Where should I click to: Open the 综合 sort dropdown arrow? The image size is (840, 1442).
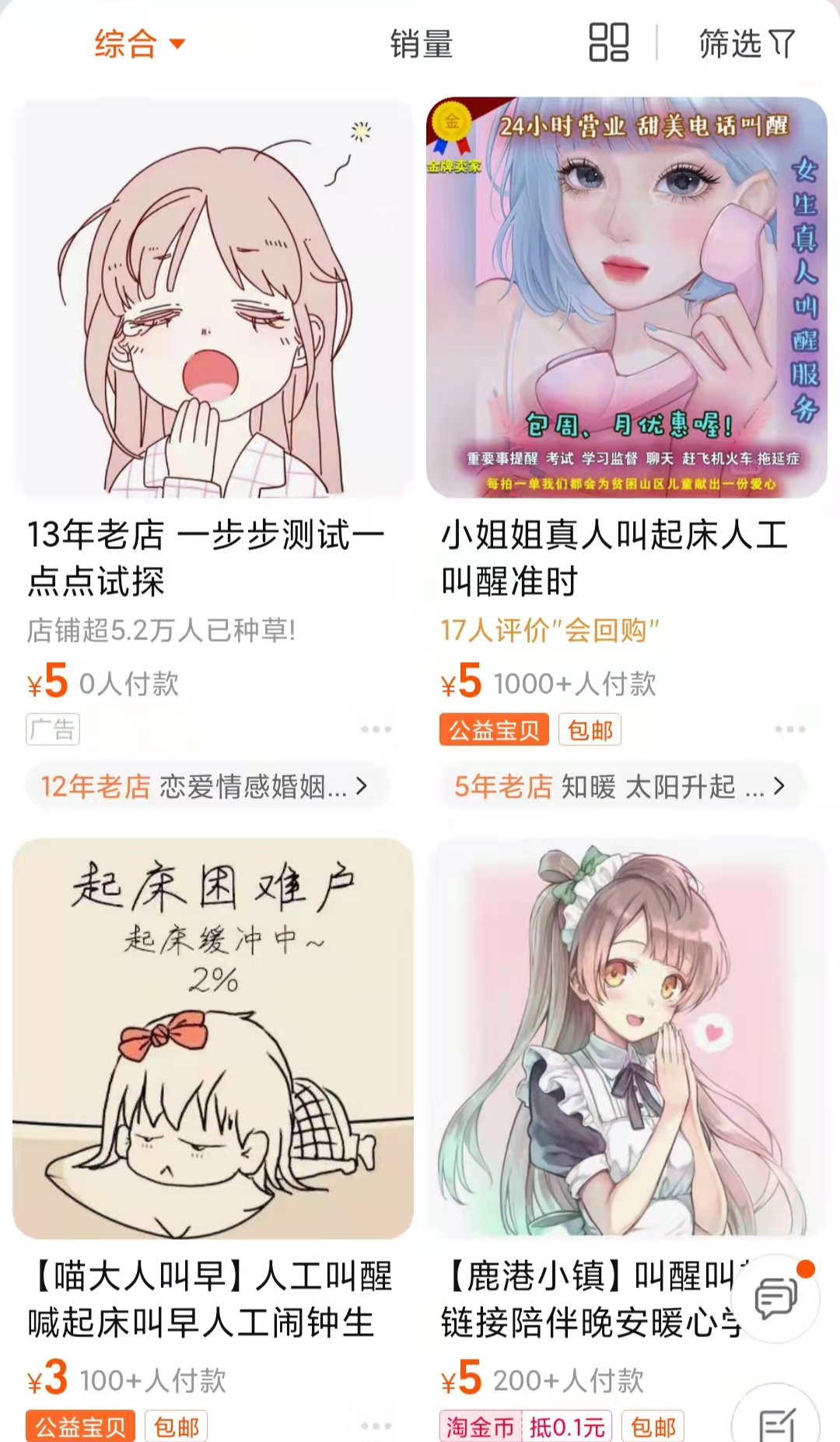click(177, 44)
